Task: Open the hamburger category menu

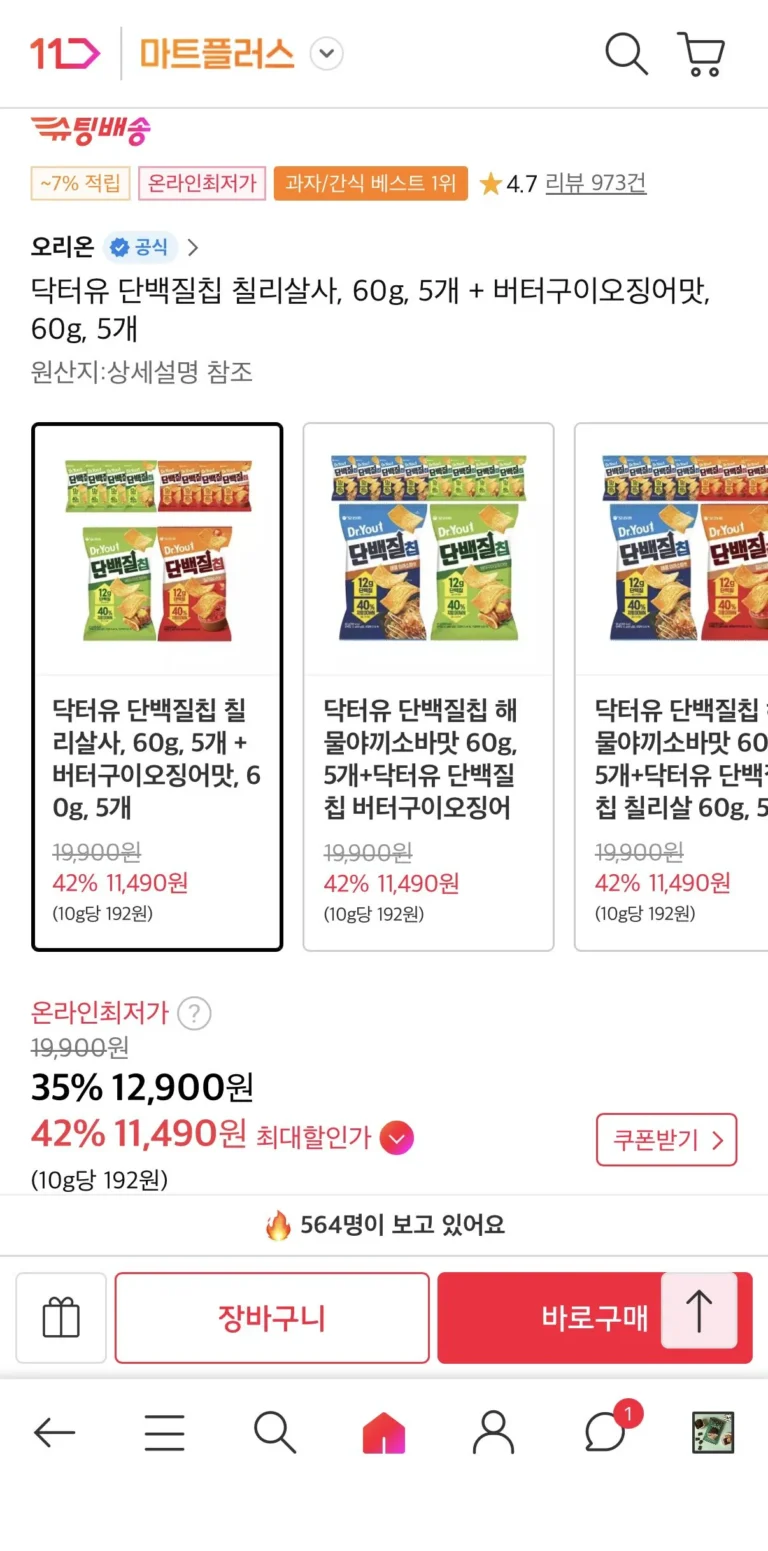Action: pyautogui.click(x=164, y=1433)
